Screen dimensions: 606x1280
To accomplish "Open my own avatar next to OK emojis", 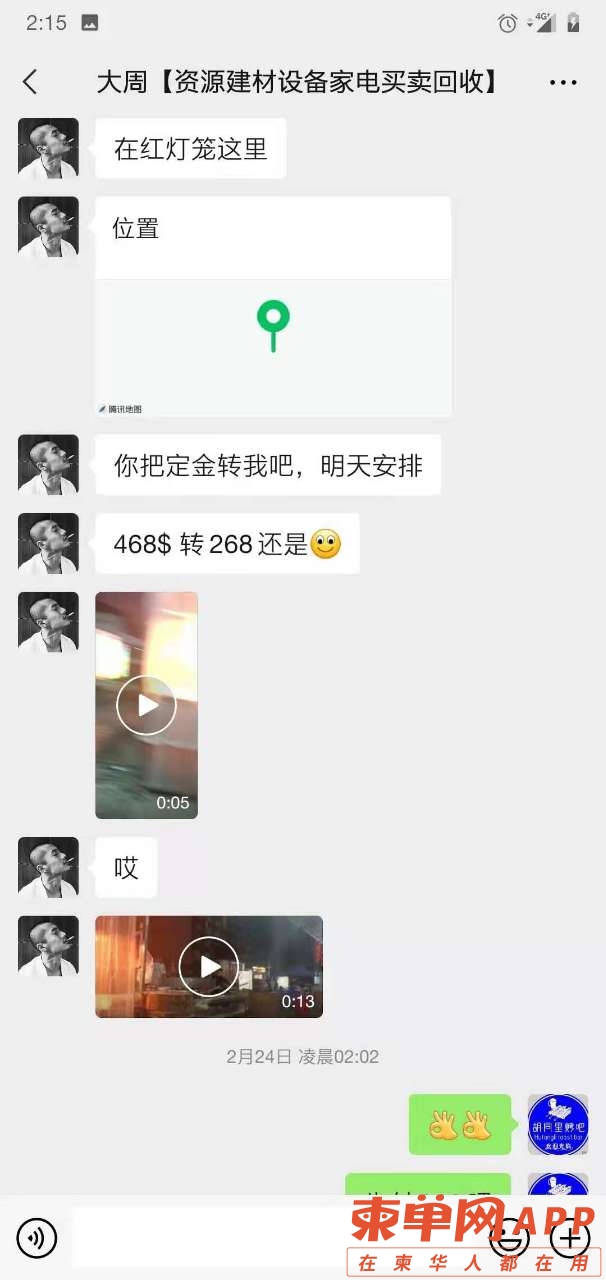I will [x=557, y=1124].
